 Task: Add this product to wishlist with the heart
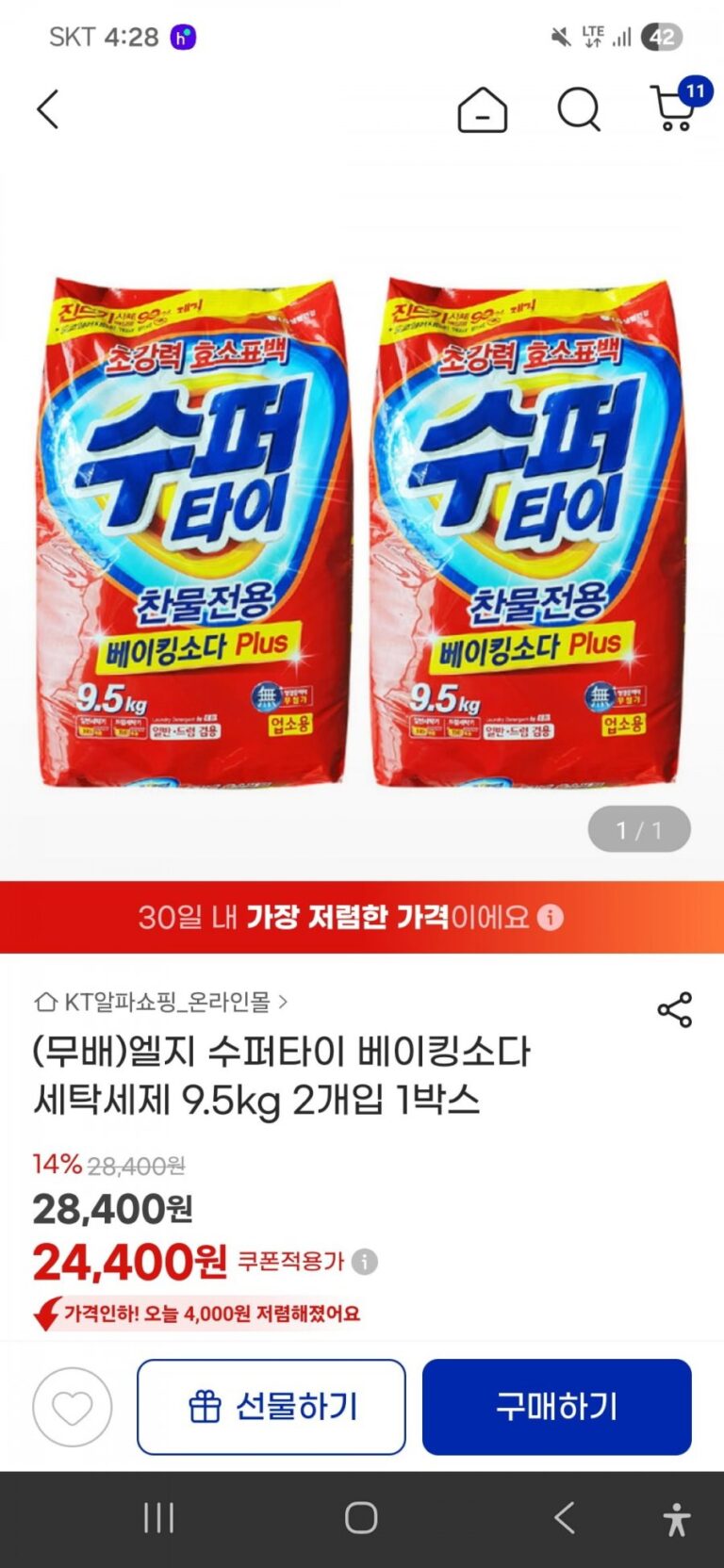pyautogui.click(x=73, y=1407)
